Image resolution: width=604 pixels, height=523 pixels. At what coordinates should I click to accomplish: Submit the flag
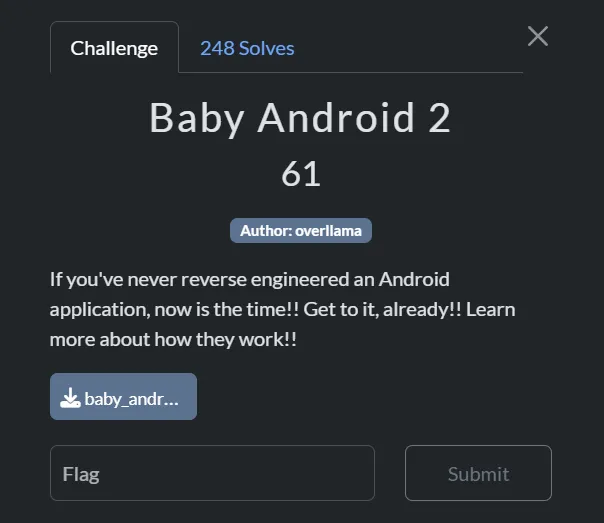(x=478, y=473)
